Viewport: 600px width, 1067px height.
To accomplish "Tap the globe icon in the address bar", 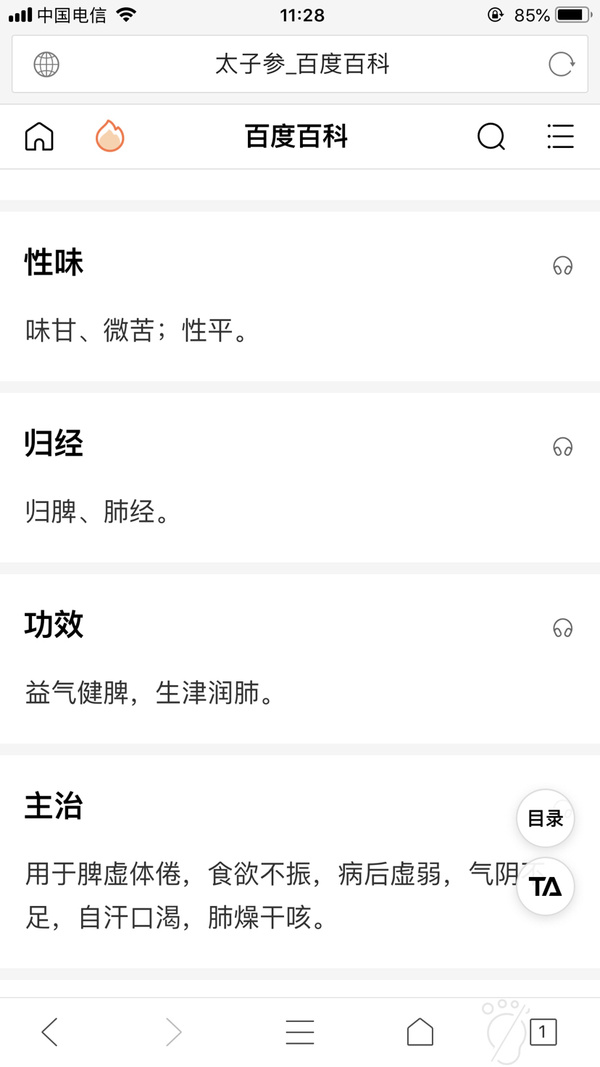I will click(46, 65).
